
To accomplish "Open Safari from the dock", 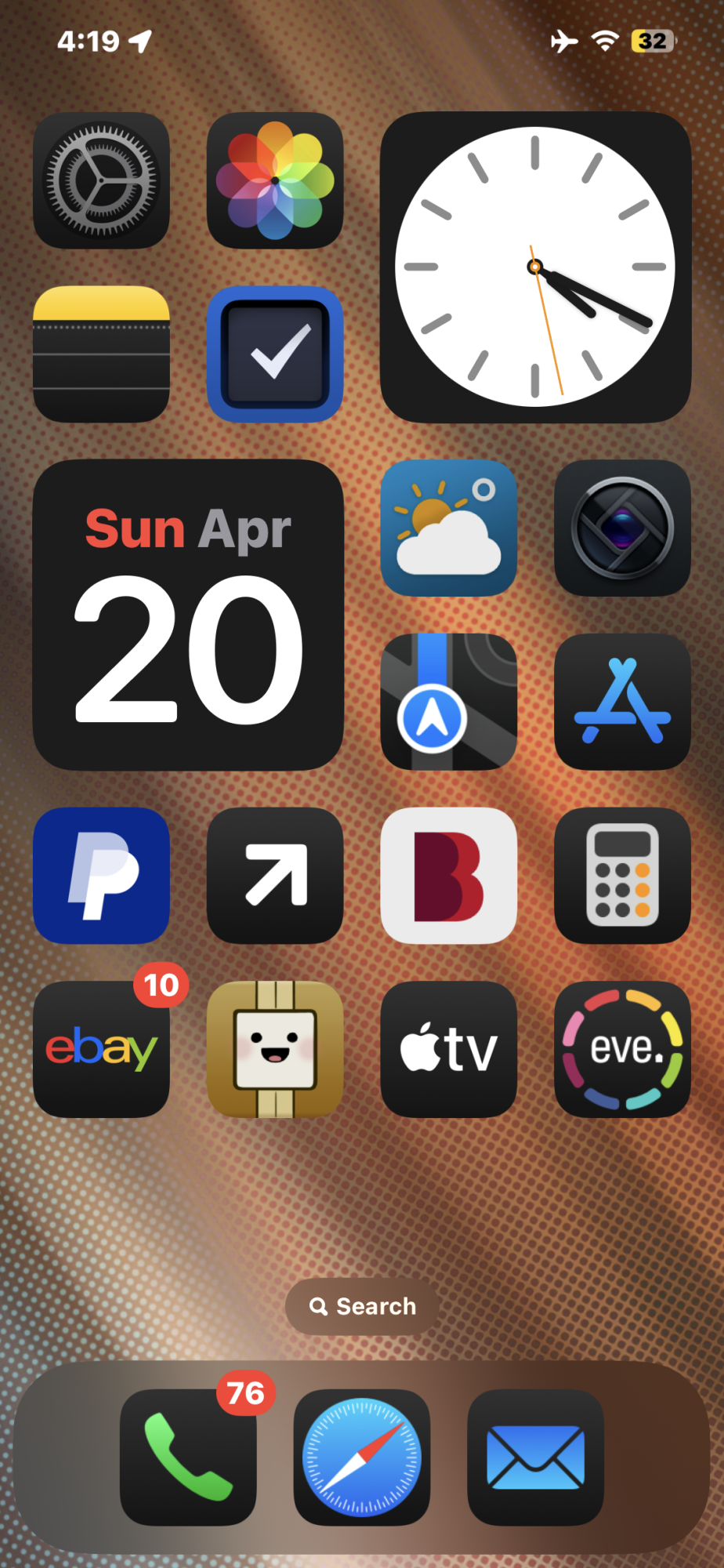I will [362, 1457].
